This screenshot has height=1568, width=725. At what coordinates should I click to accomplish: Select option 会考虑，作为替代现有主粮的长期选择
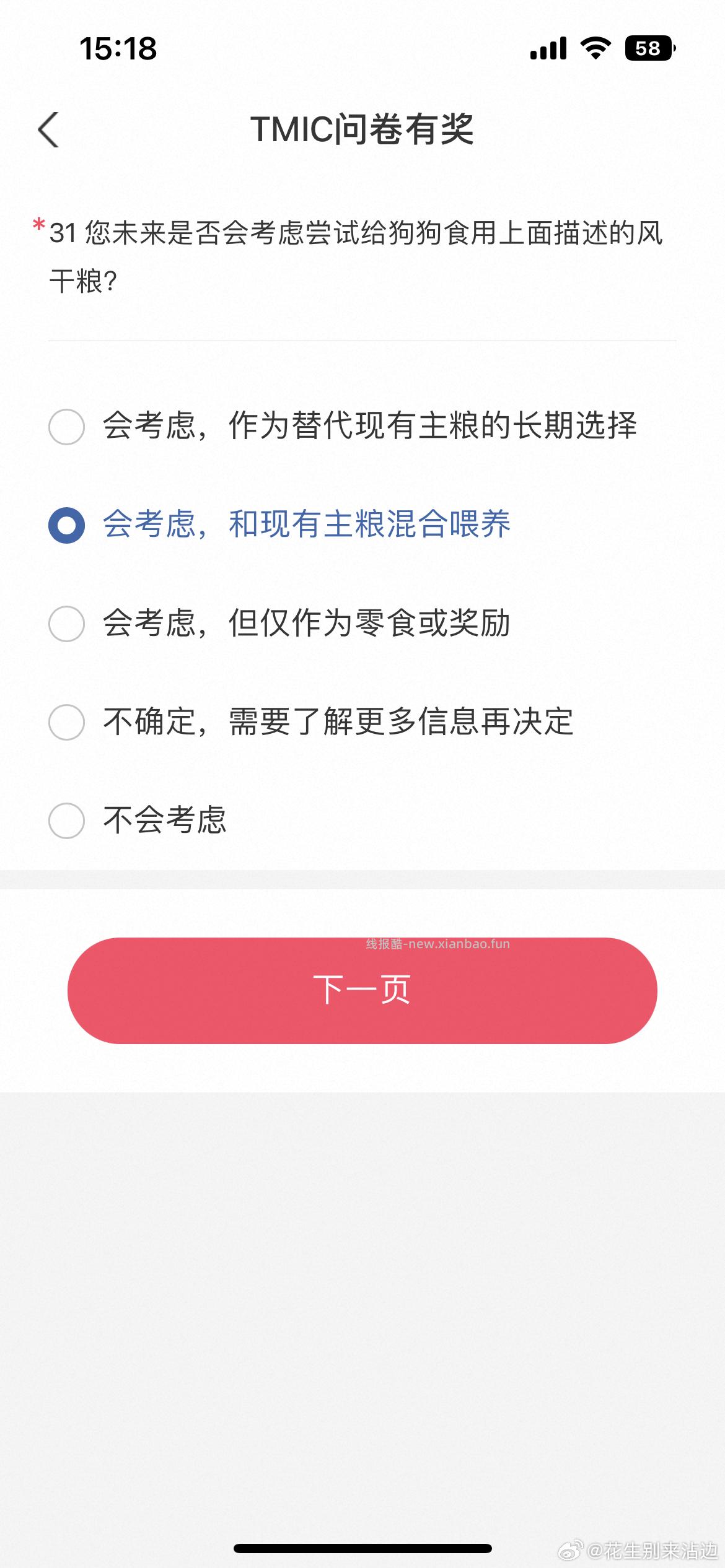(x=68, y=427)
